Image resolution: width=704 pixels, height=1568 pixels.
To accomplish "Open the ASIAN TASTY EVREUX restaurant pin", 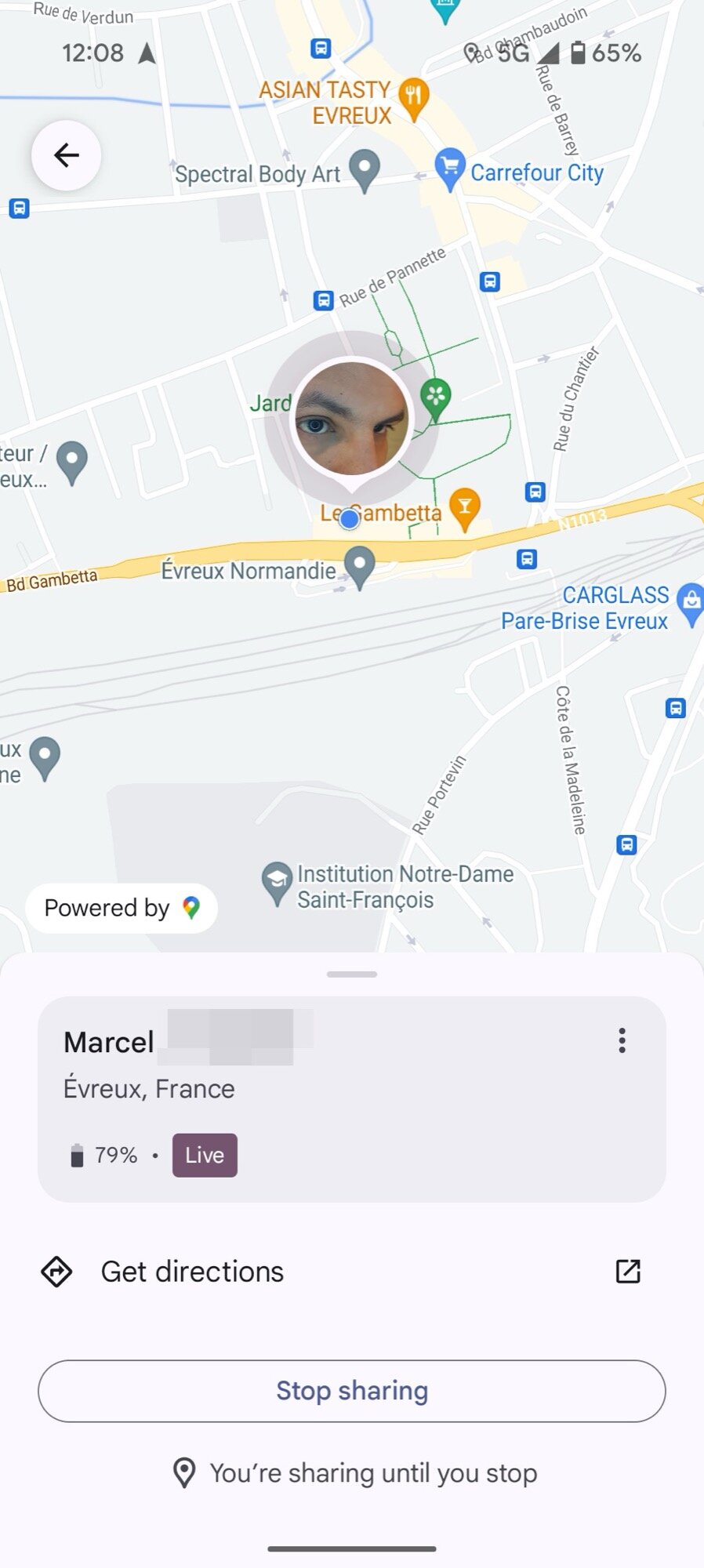I will tap(414, 99).
